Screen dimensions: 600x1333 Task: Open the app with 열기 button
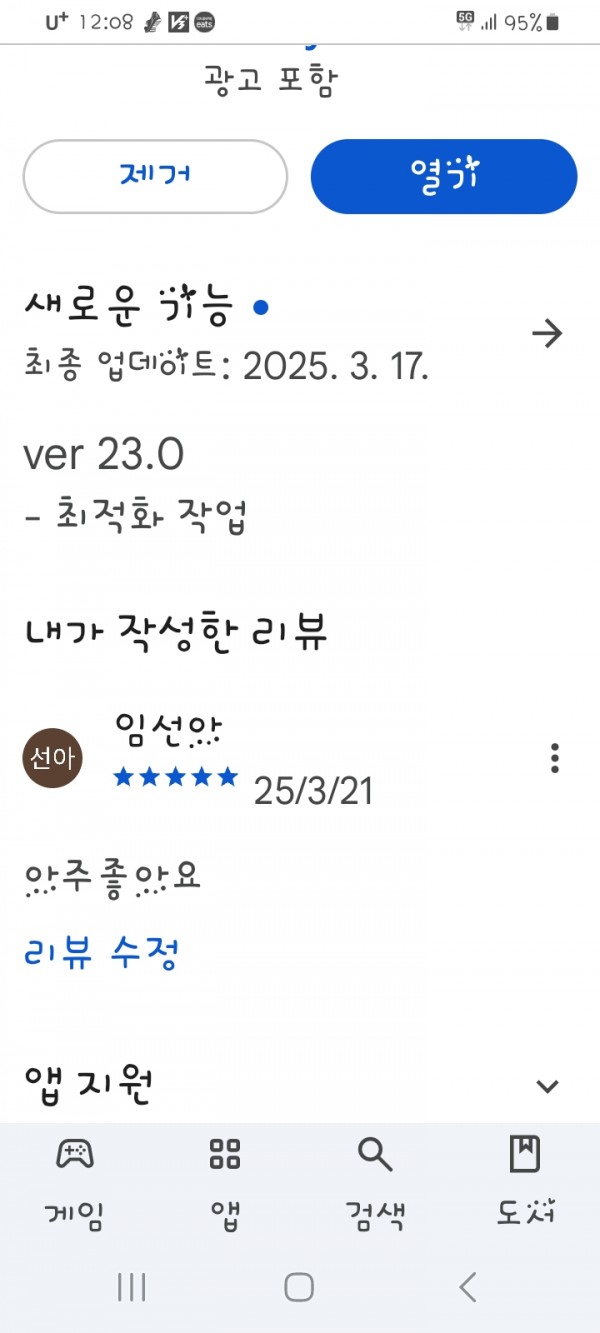pyautogui.click(x=444, y=176)
